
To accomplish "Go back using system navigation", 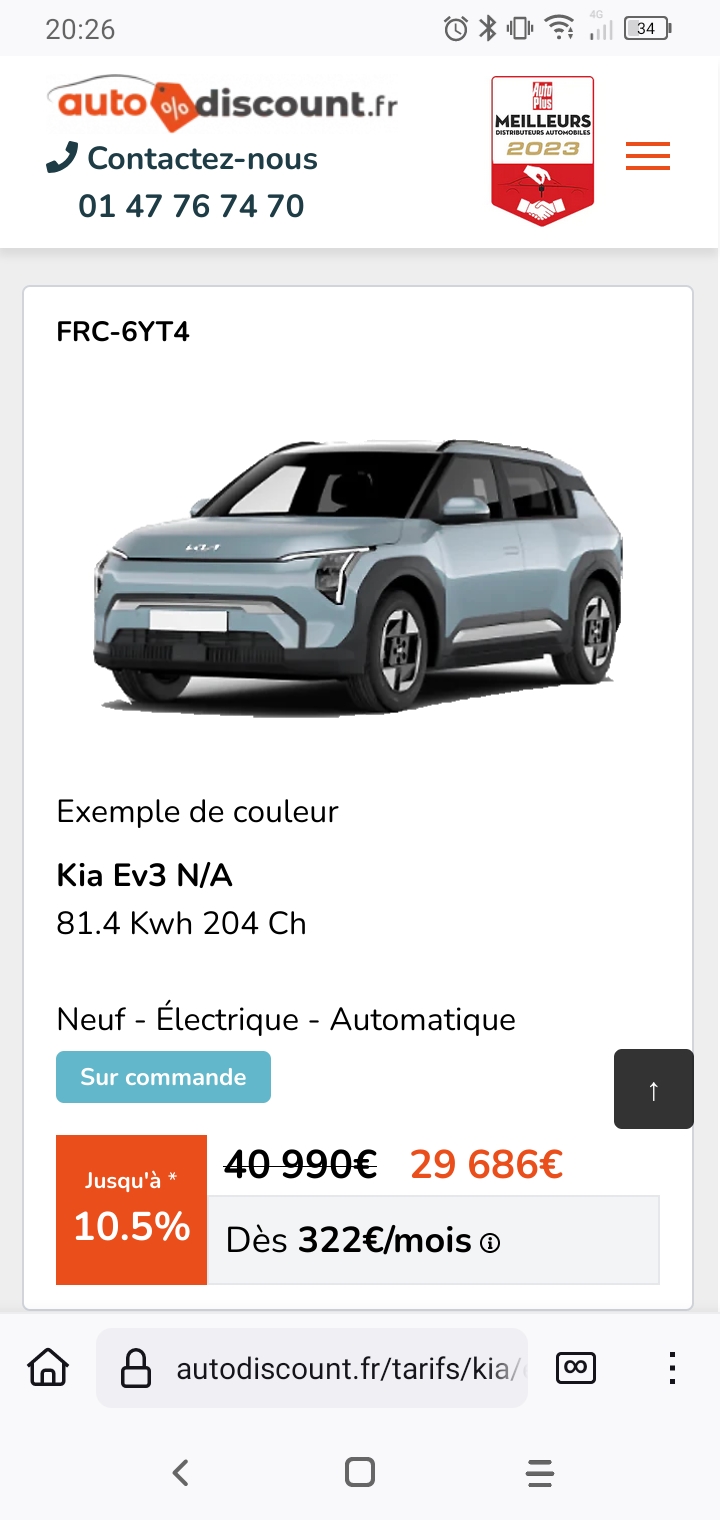I will (180, 1472).
